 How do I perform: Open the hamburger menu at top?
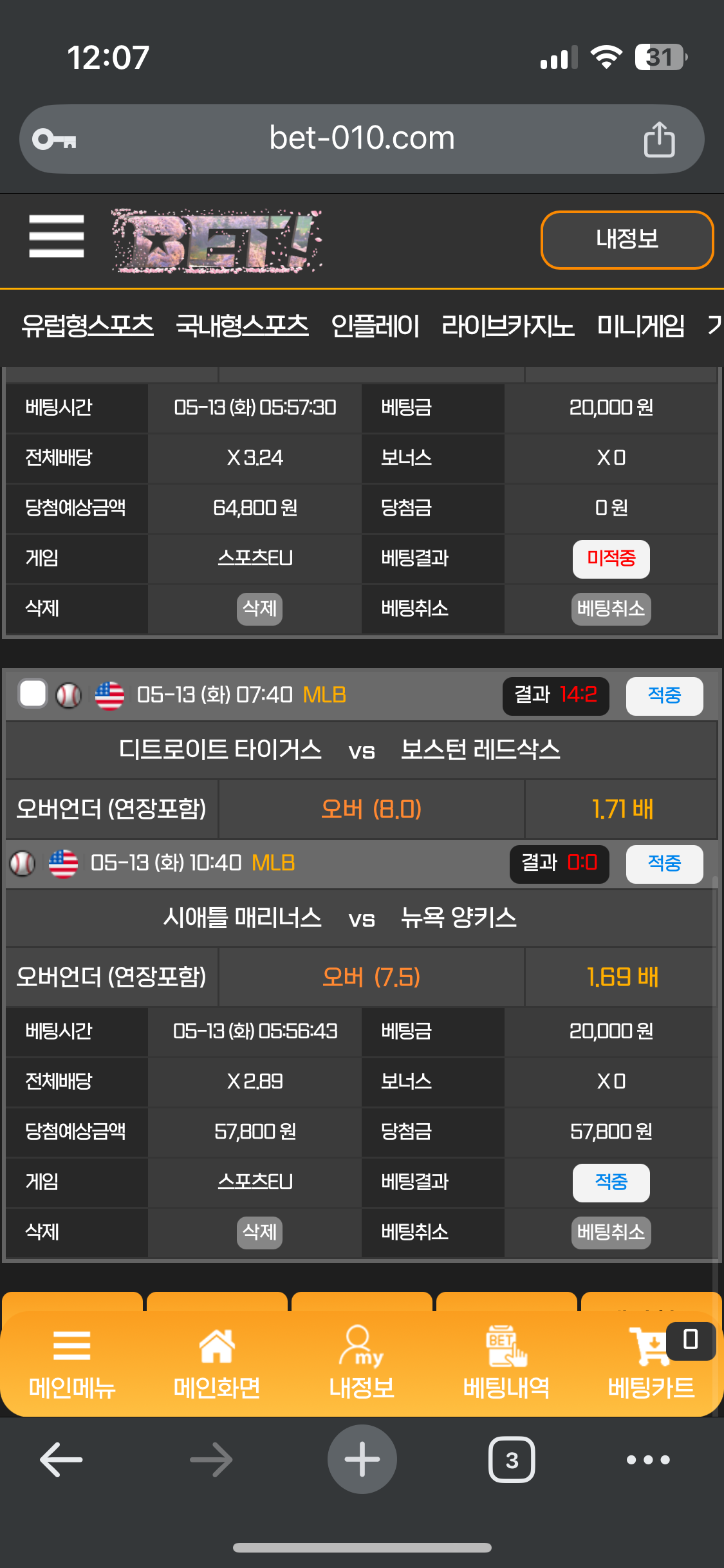click(x=57, y=236)
